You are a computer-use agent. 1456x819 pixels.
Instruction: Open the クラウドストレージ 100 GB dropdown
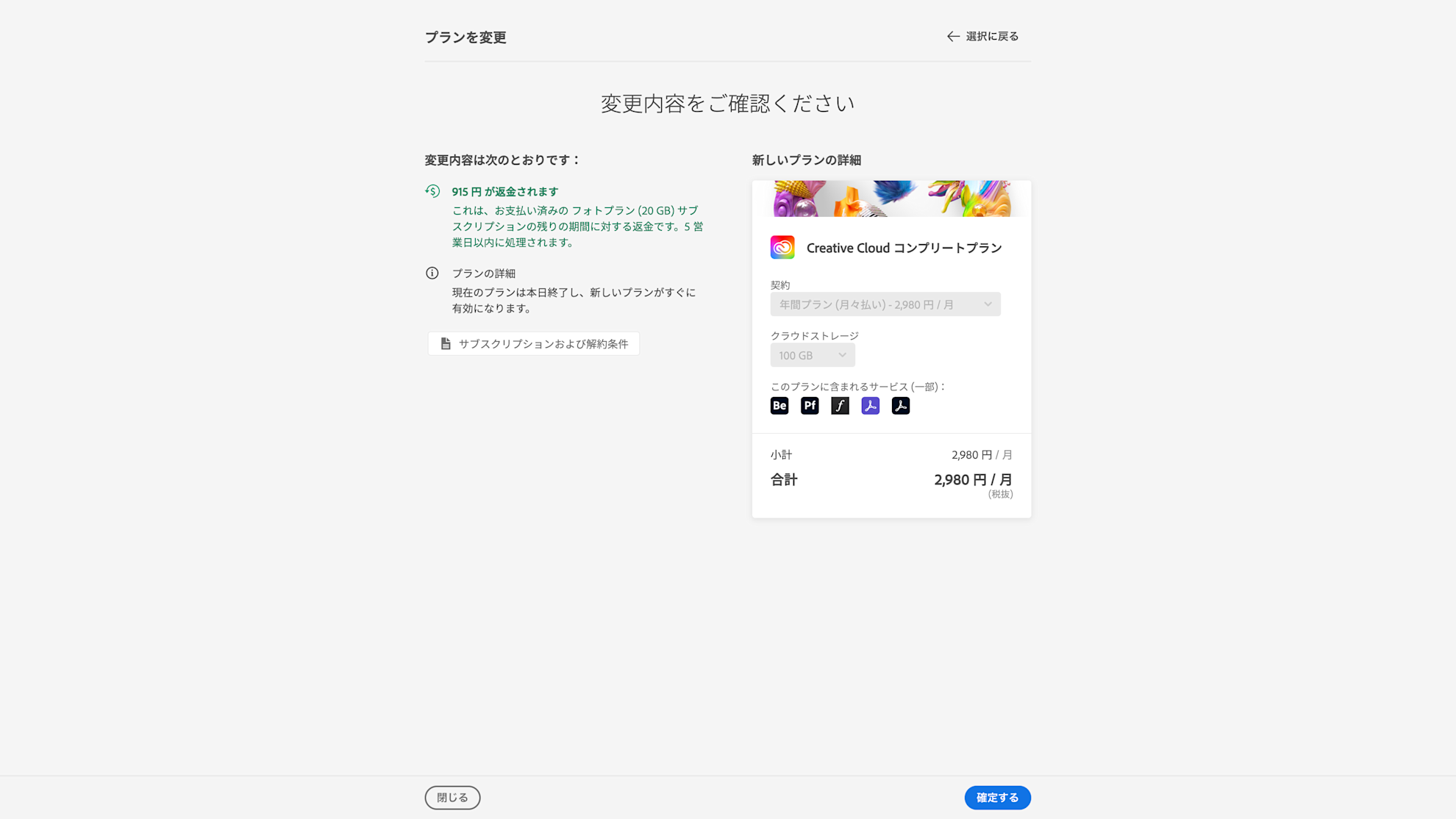[x=812, y=355]
